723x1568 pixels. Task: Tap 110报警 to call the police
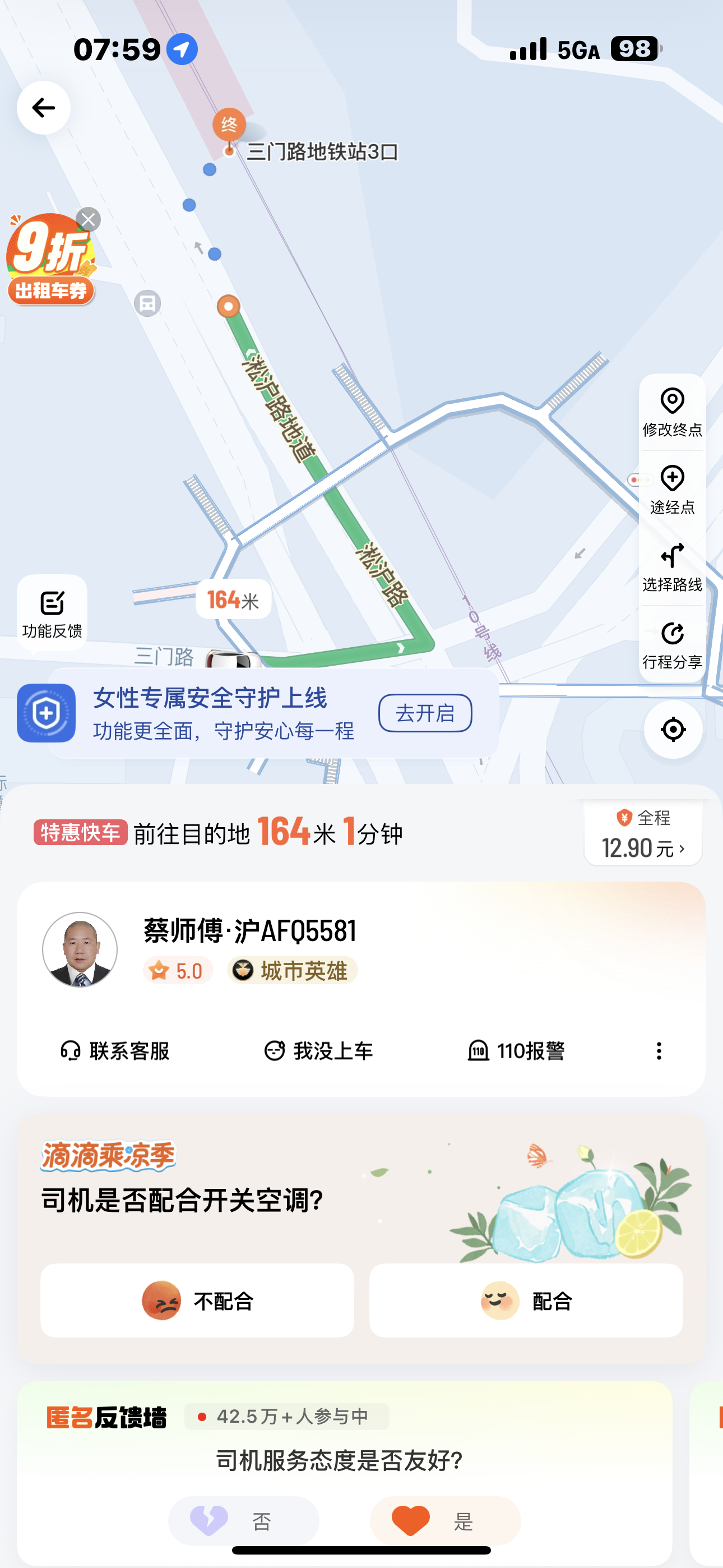pos(516,1050)
